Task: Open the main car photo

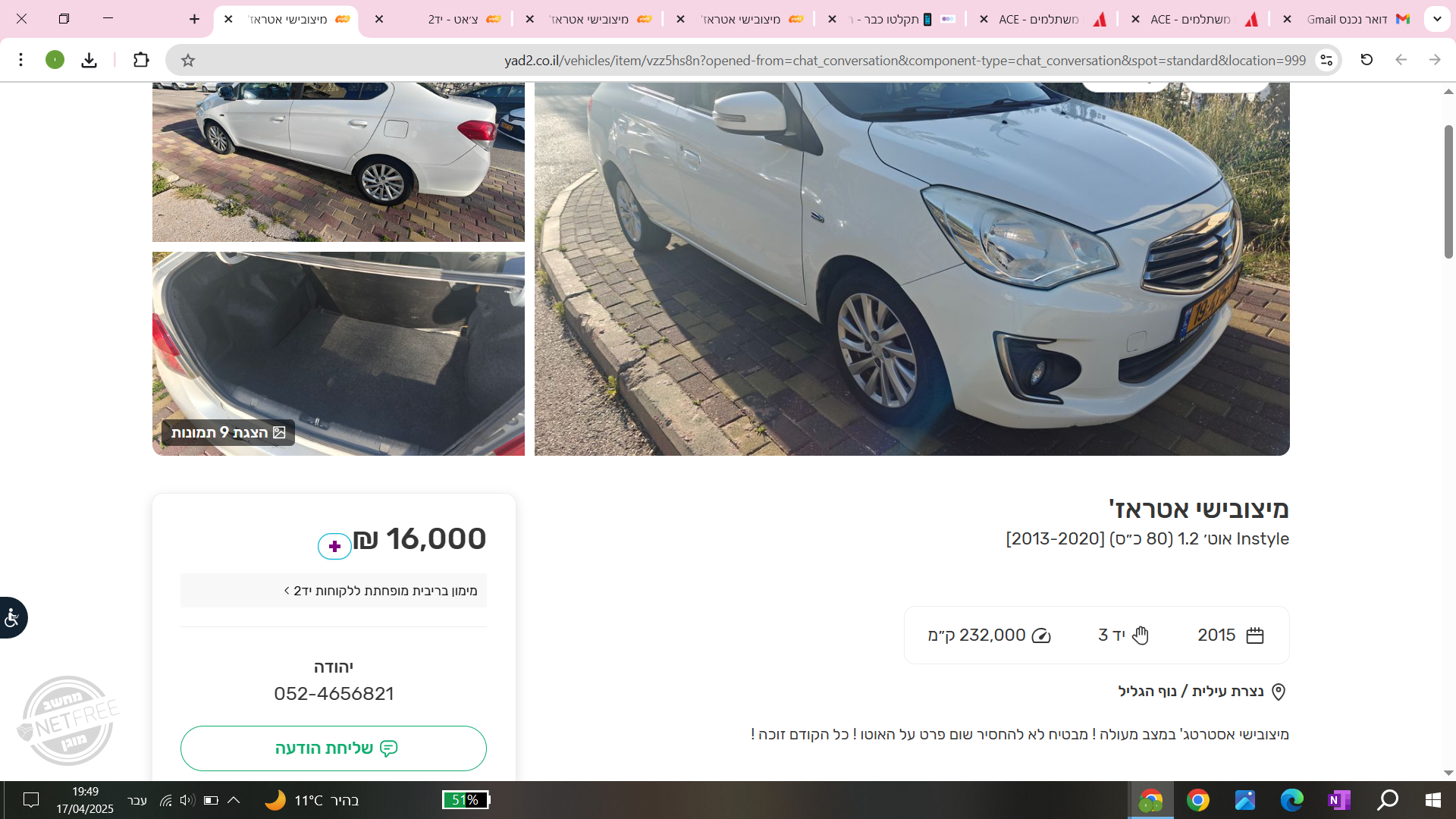Action: coord(912,265)
